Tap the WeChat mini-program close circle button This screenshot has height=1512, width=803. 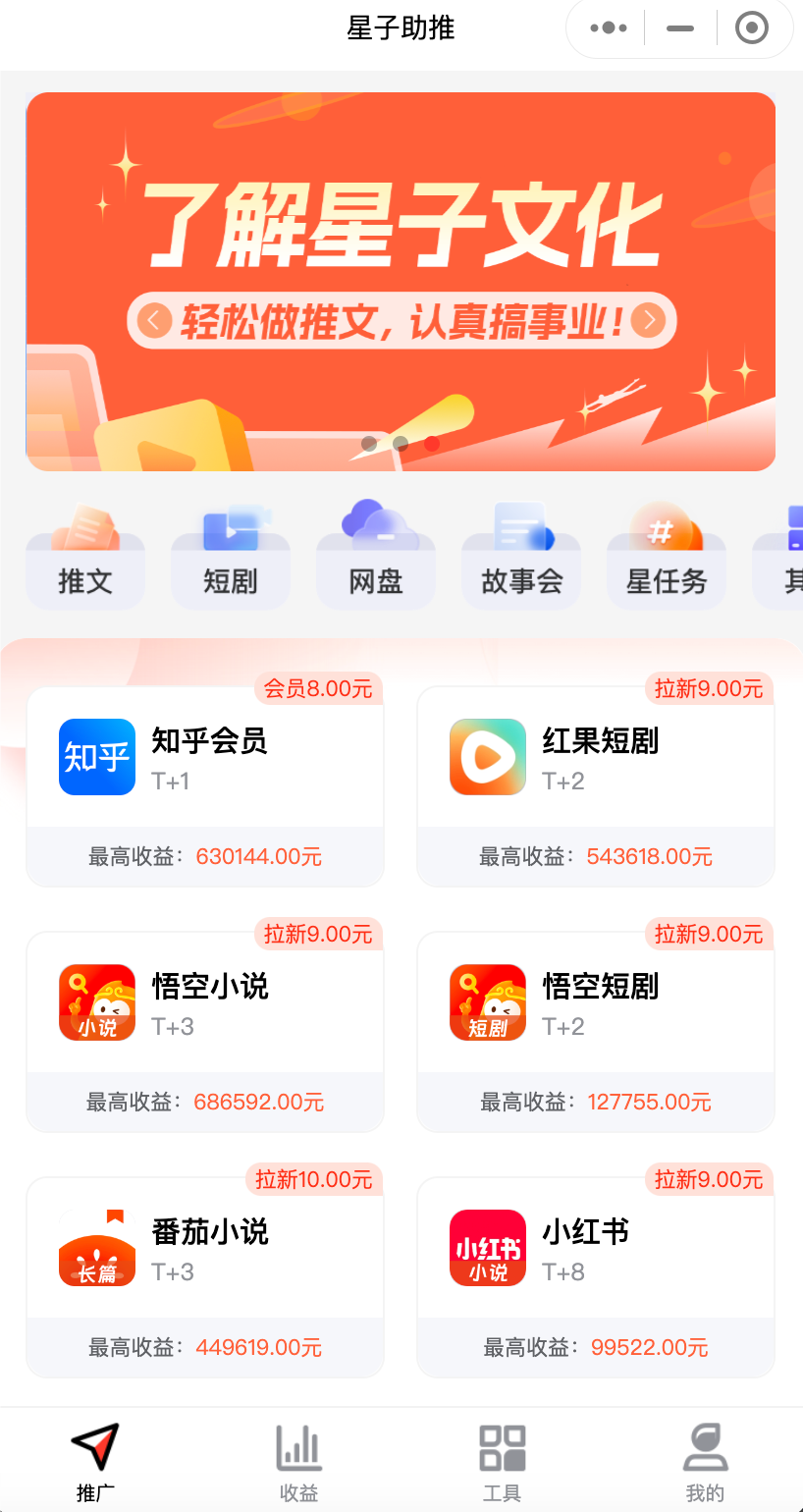pyautogui.click(x=753, y=28)
